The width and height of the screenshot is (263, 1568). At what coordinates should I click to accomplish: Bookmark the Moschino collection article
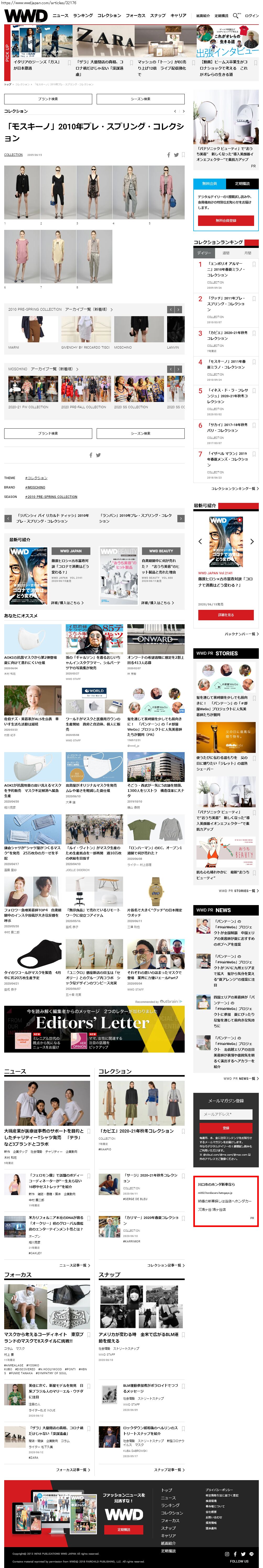(x=183, y=155)
